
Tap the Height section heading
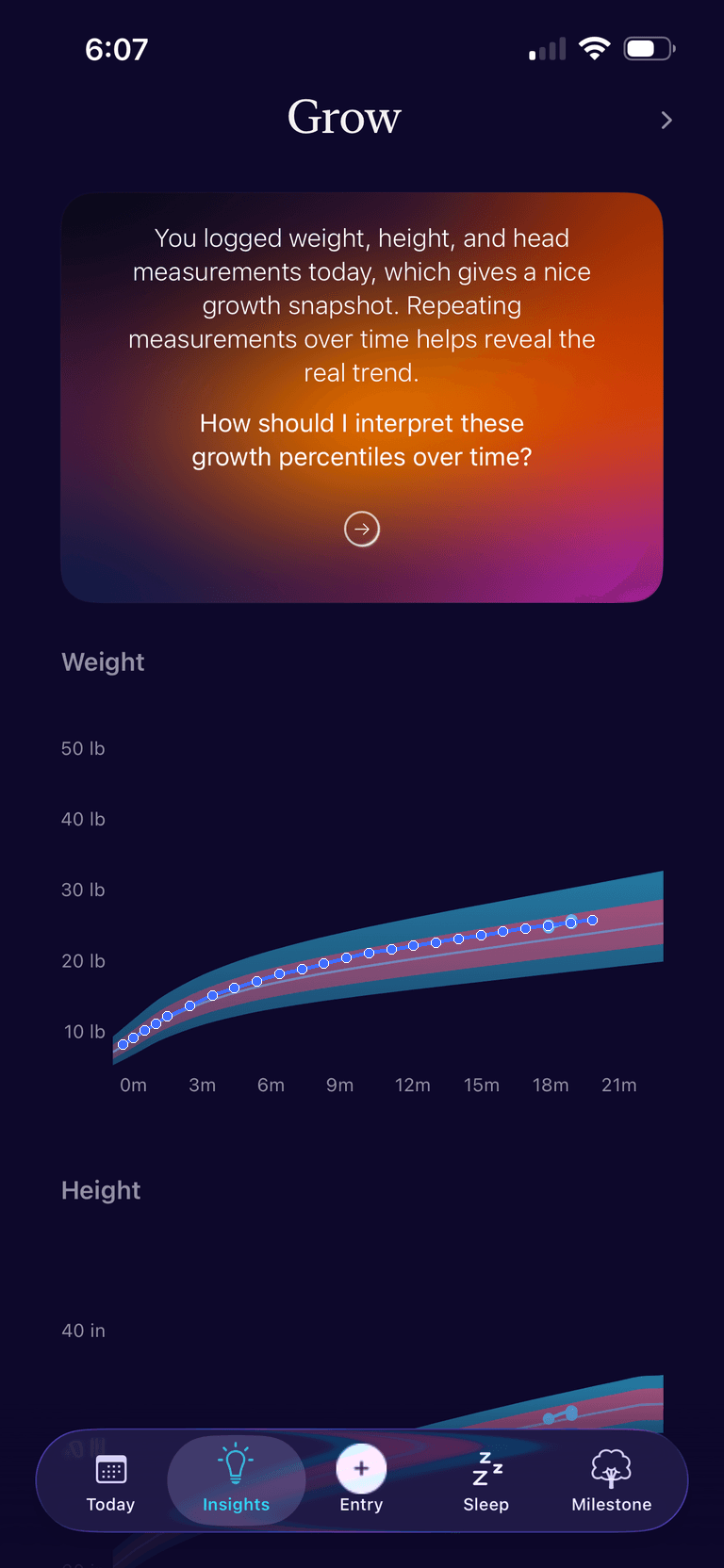point(101,1190)
